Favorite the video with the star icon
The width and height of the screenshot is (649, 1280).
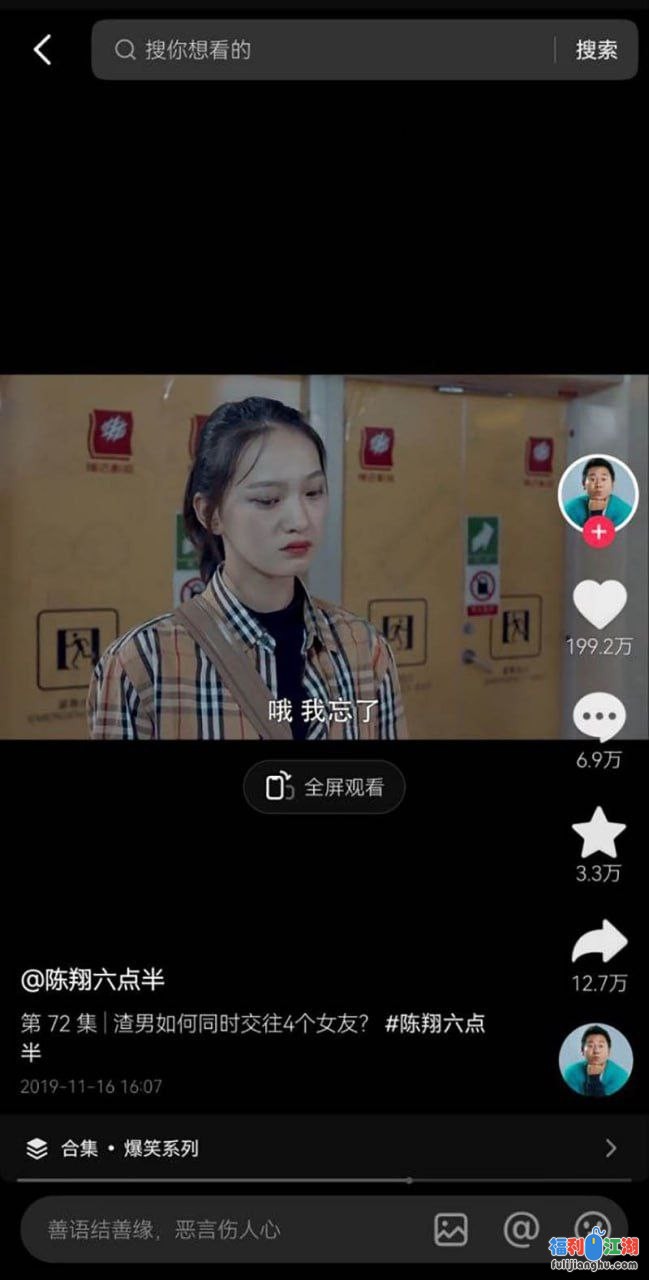click(599, 833)
